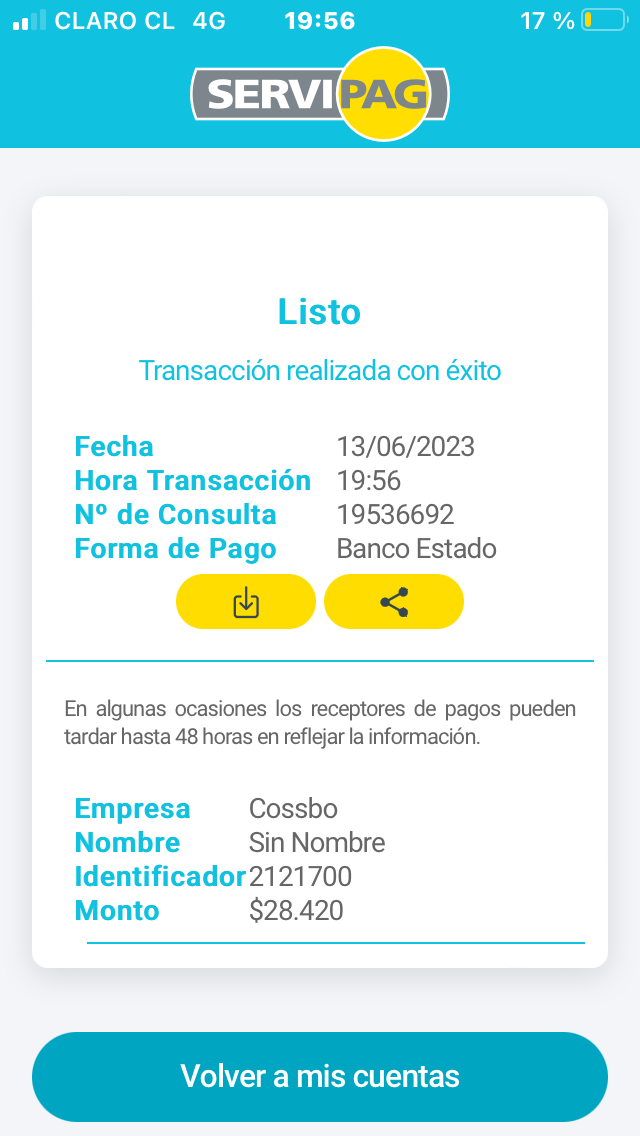Share the payment receipt
This screenshot has width=640, height=1136.
(394, 602)
